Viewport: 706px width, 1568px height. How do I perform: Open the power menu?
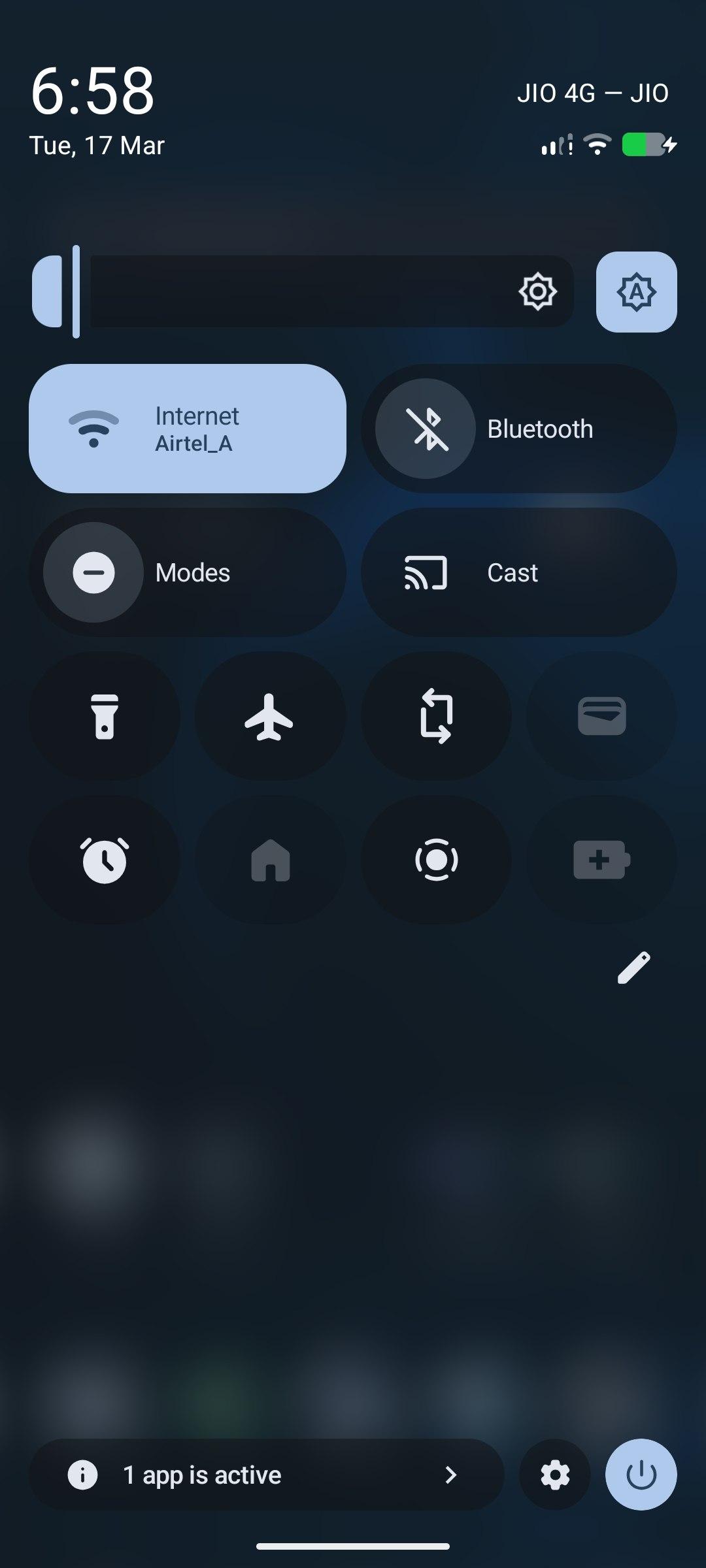click(641, 1475)
